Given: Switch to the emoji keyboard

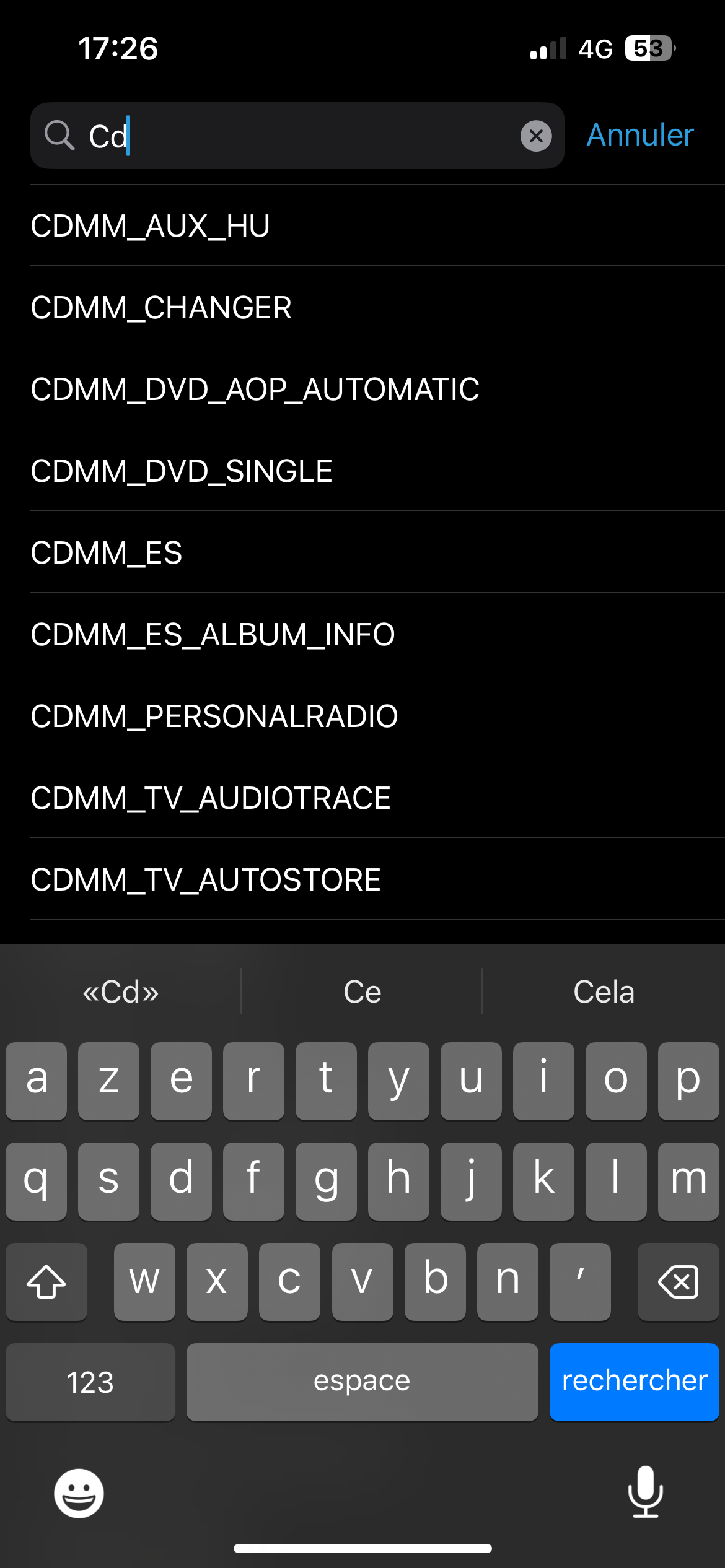Looking at the screenshot, I should pos(79,1493).
